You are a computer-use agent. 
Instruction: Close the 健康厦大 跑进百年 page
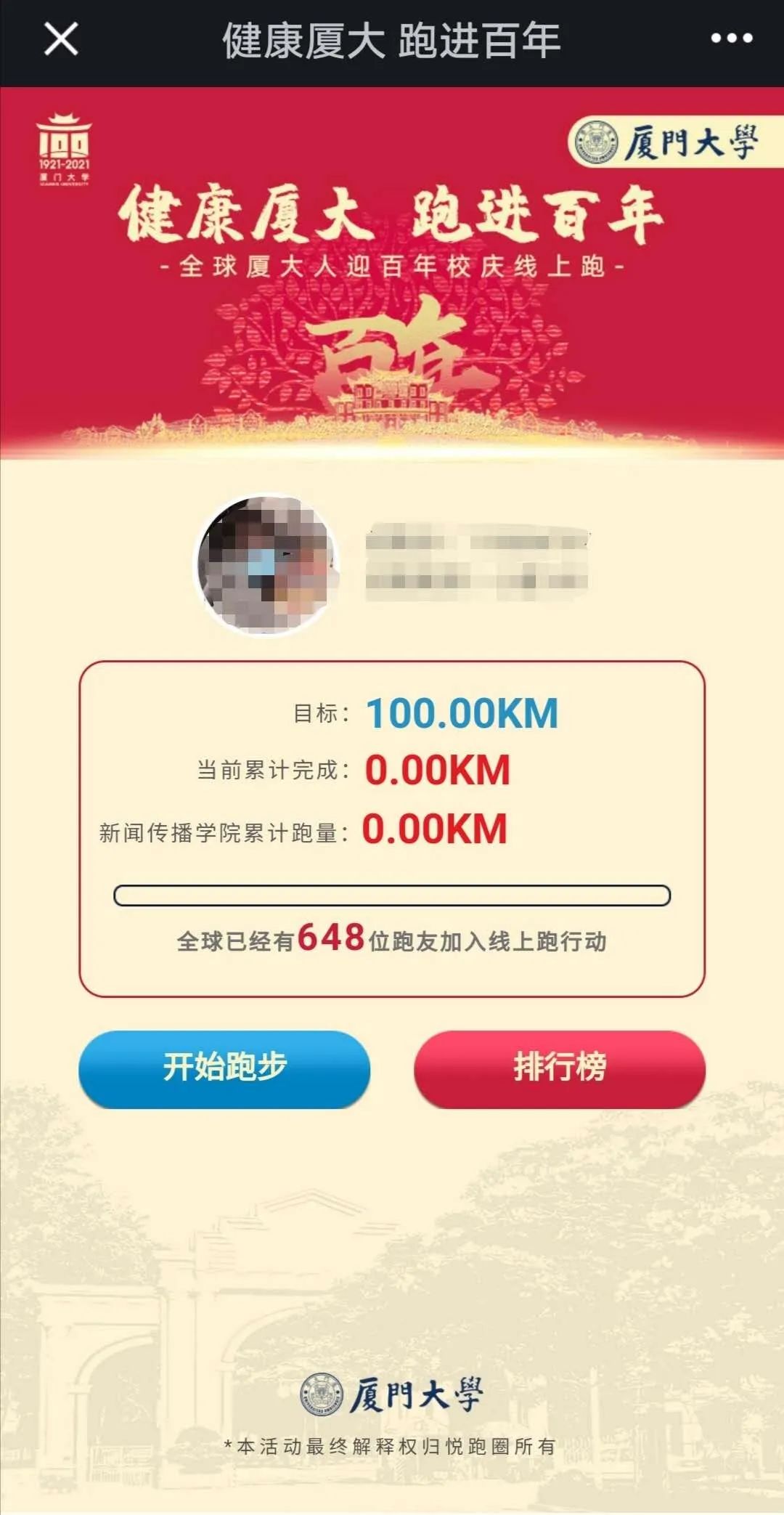point(61,38)
